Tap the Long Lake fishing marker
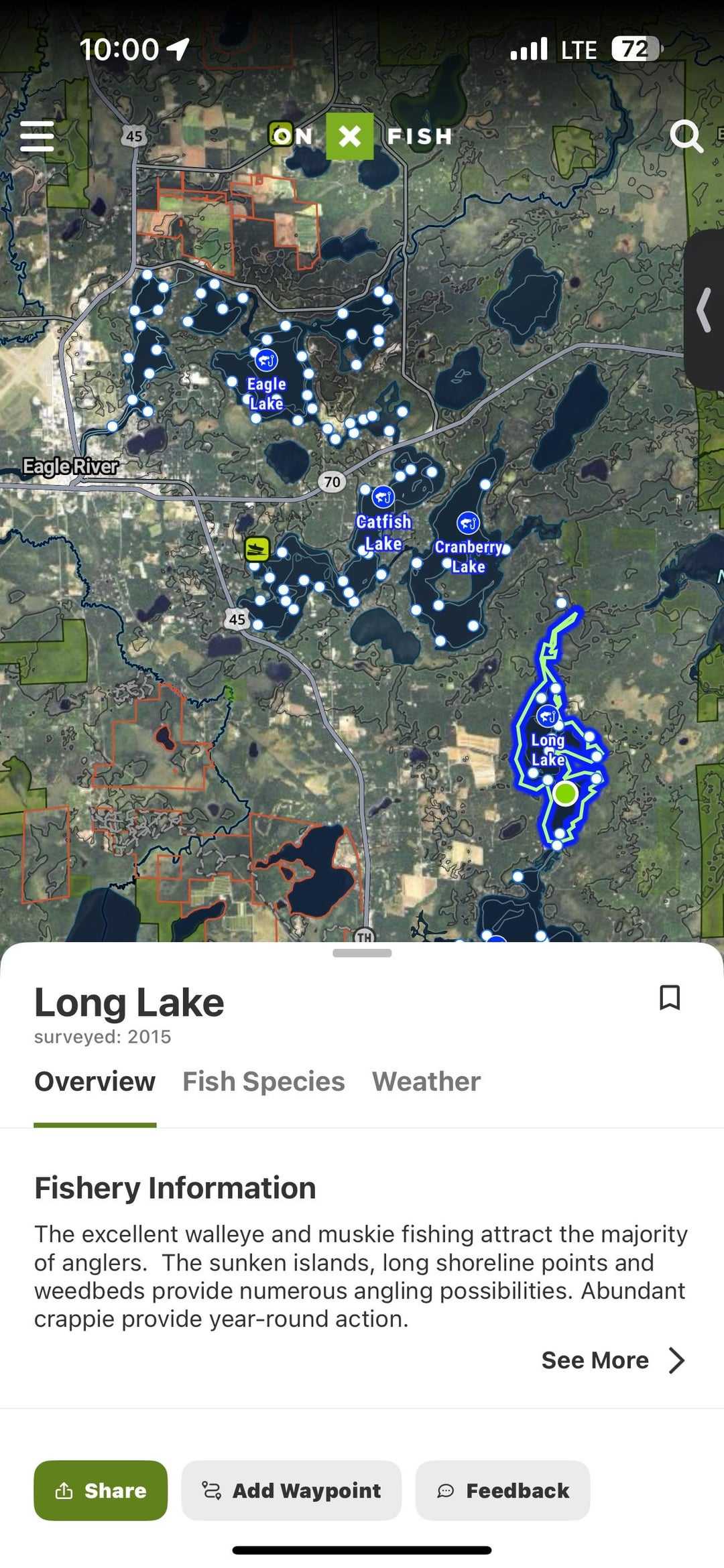 click(x=548, y=716)
